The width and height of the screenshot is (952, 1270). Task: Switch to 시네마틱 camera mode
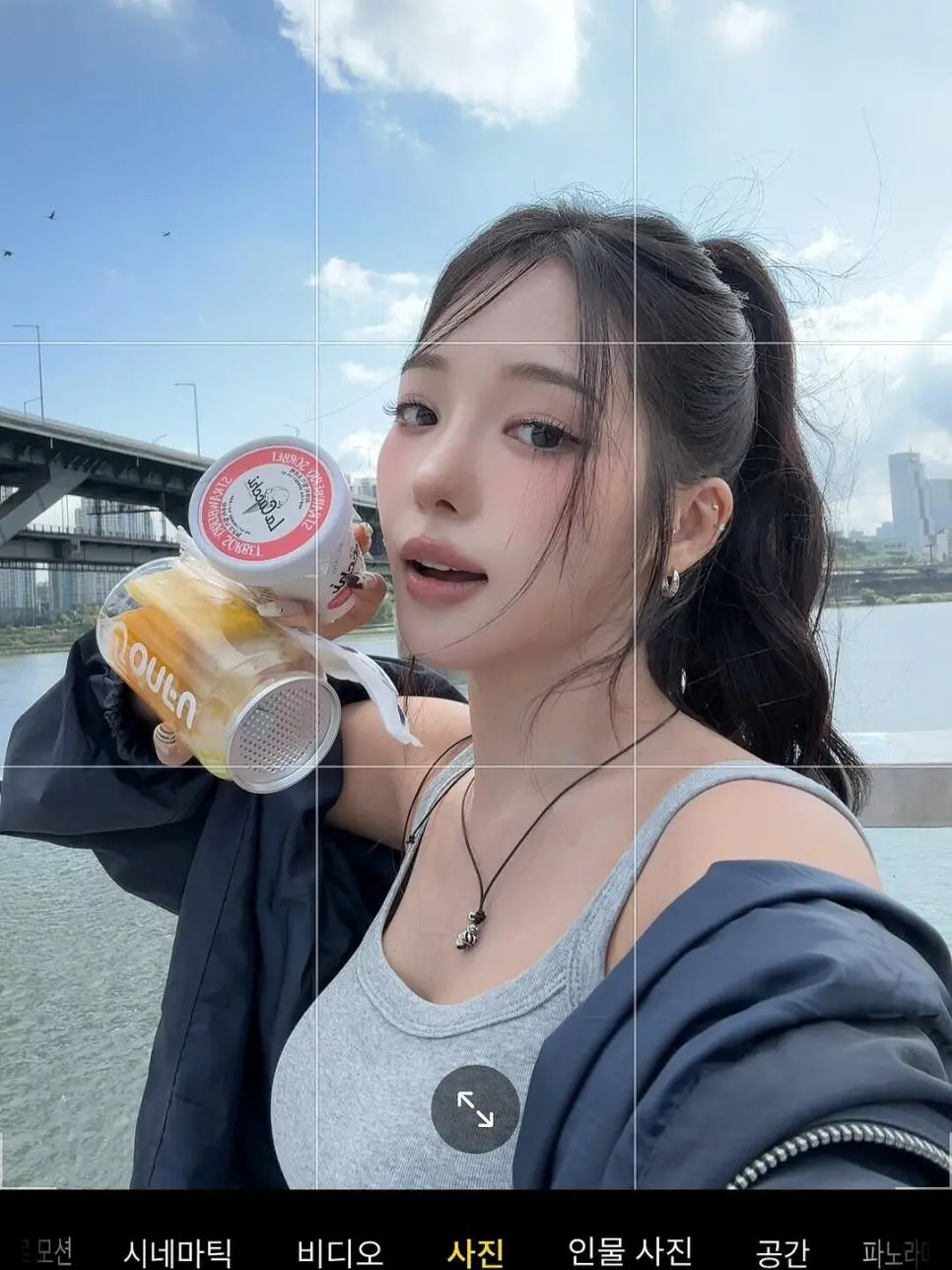coord(177,1251)
